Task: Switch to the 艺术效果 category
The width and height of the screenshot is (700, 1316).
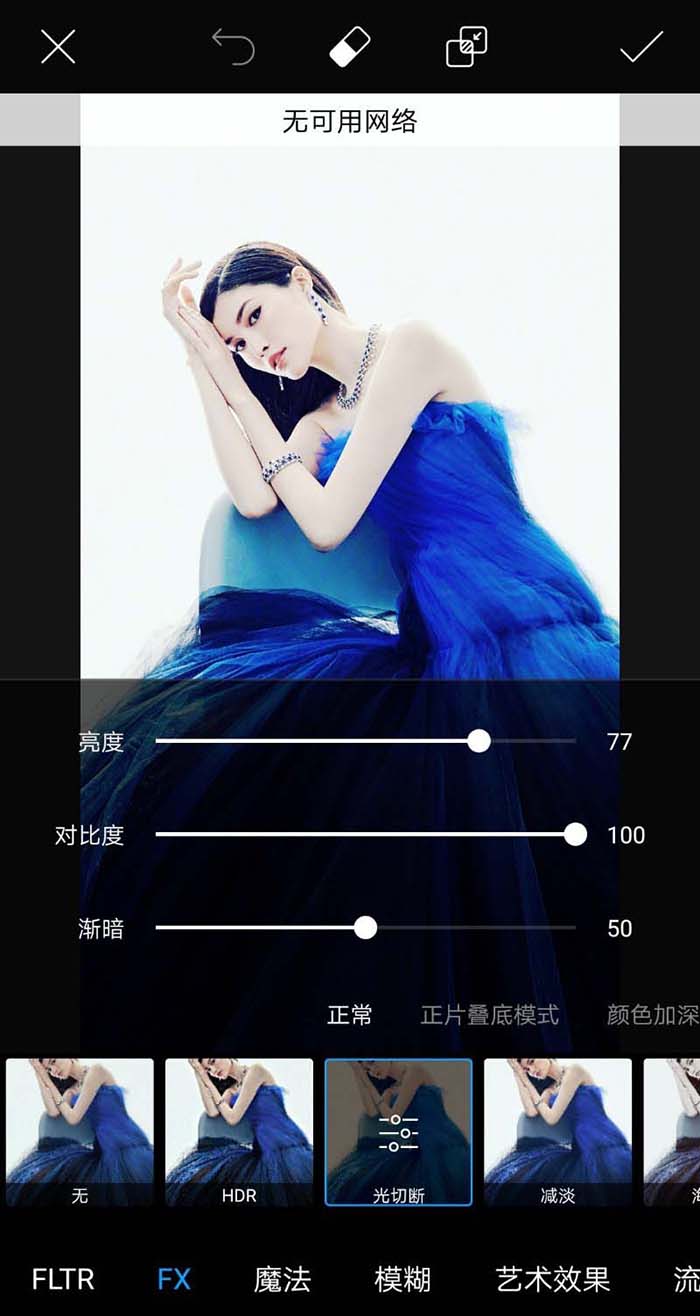Action: click(x=552, y=1279)
